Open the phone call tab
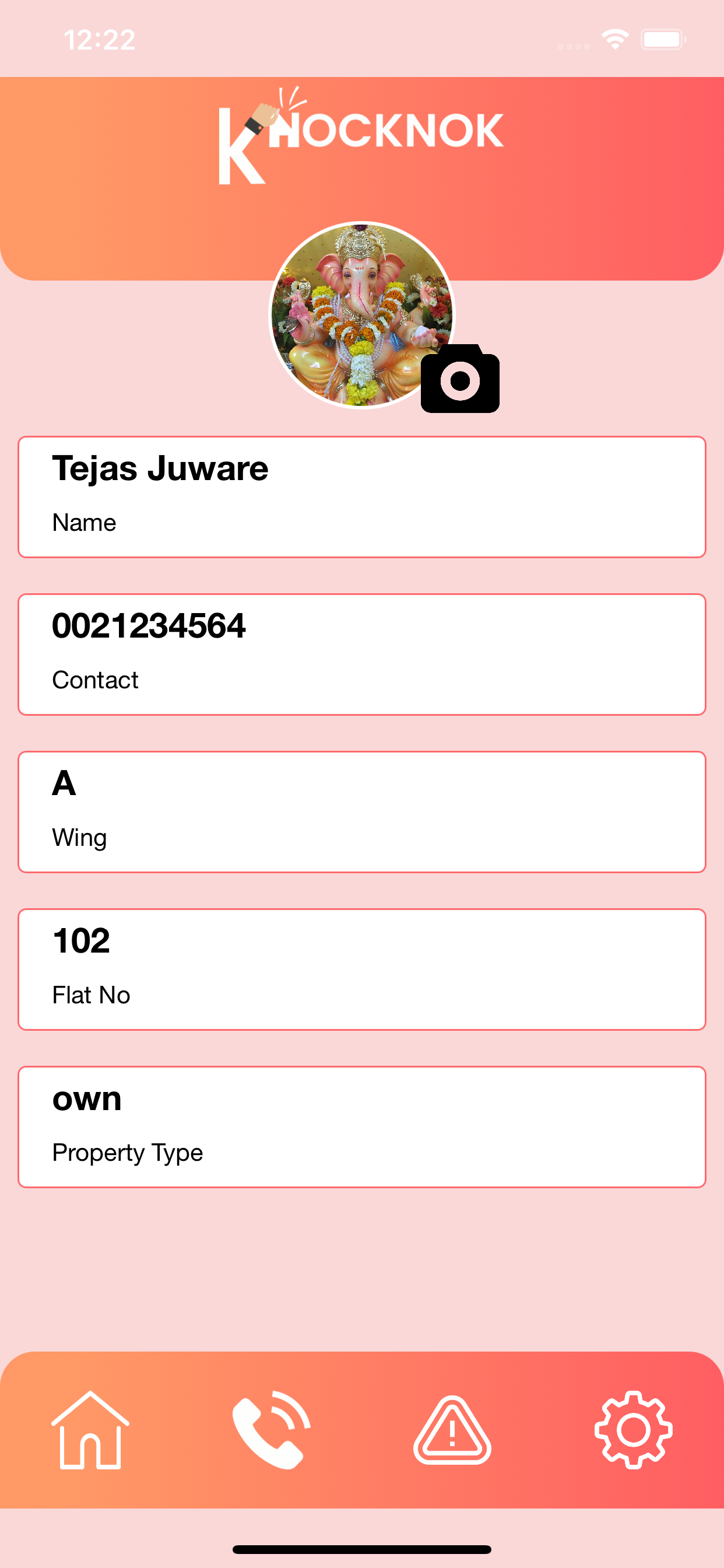Image resolution: width=724 pixels, height=1568 pixels. [271, 1430]
